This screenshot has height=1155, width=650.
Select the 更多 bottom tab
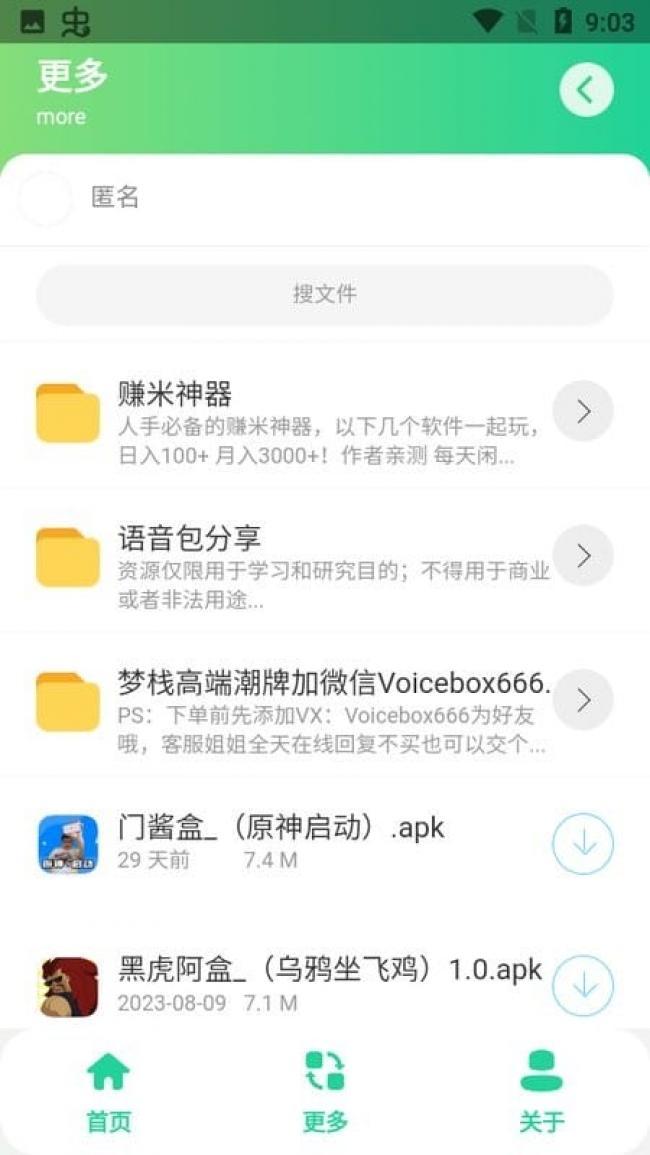pyautogui.click(x=325, y=1092)
